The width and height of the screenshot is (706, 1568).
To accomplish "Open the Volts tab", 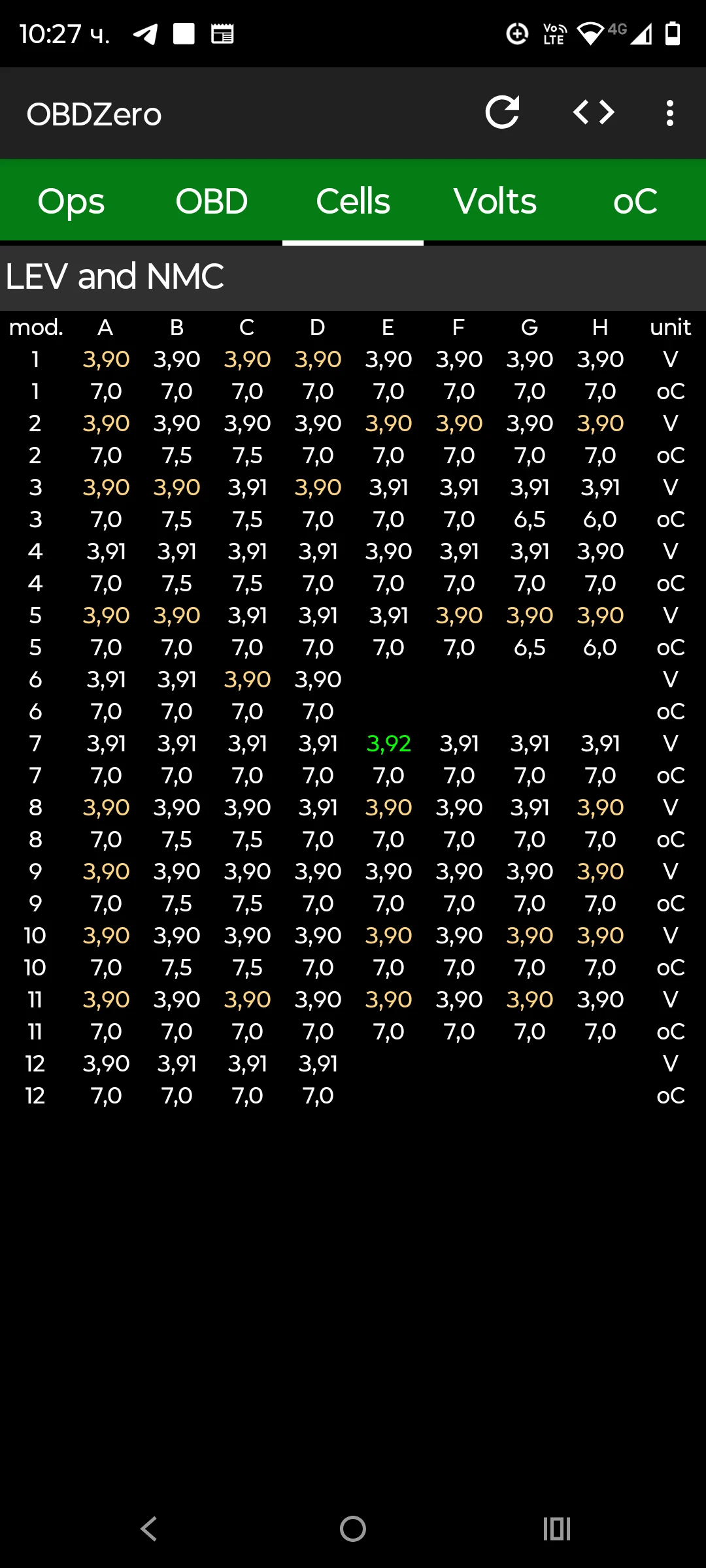I will pos(495,201).
